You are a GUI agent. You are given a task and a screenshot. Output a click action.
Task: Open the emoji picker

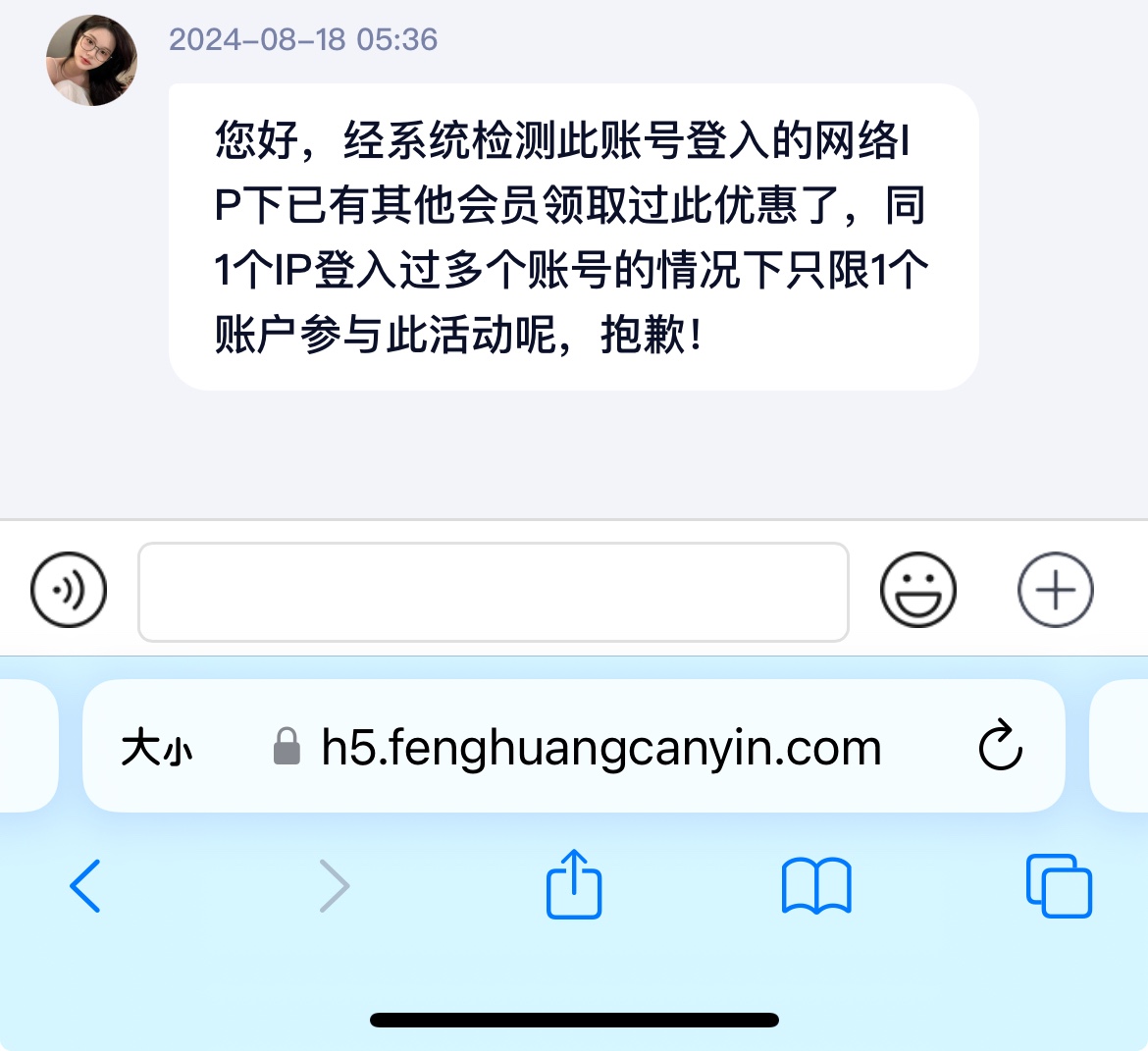point(917,590)
